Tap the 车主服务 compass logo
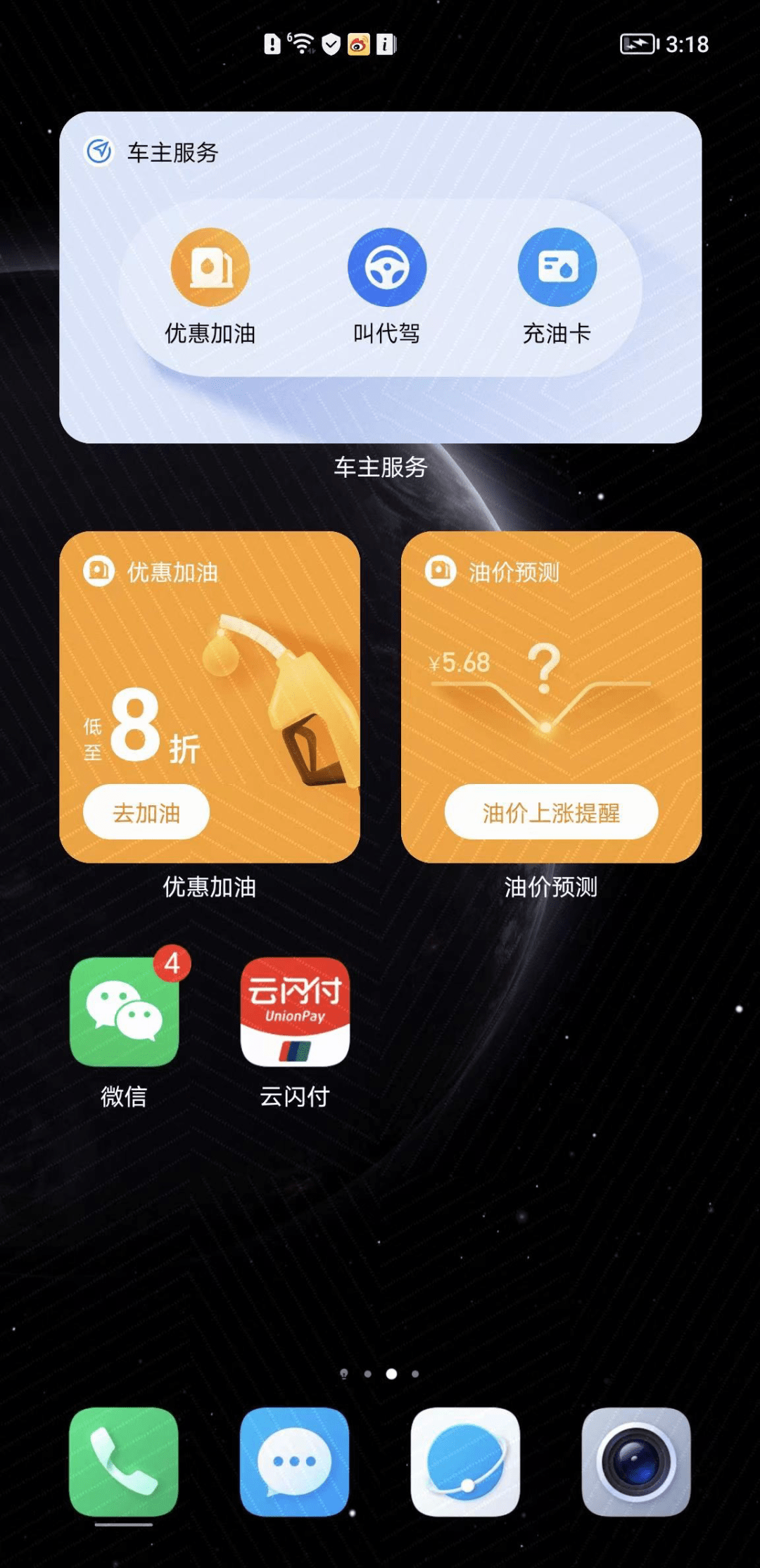760x1568 pixels. tap(98, 150)
